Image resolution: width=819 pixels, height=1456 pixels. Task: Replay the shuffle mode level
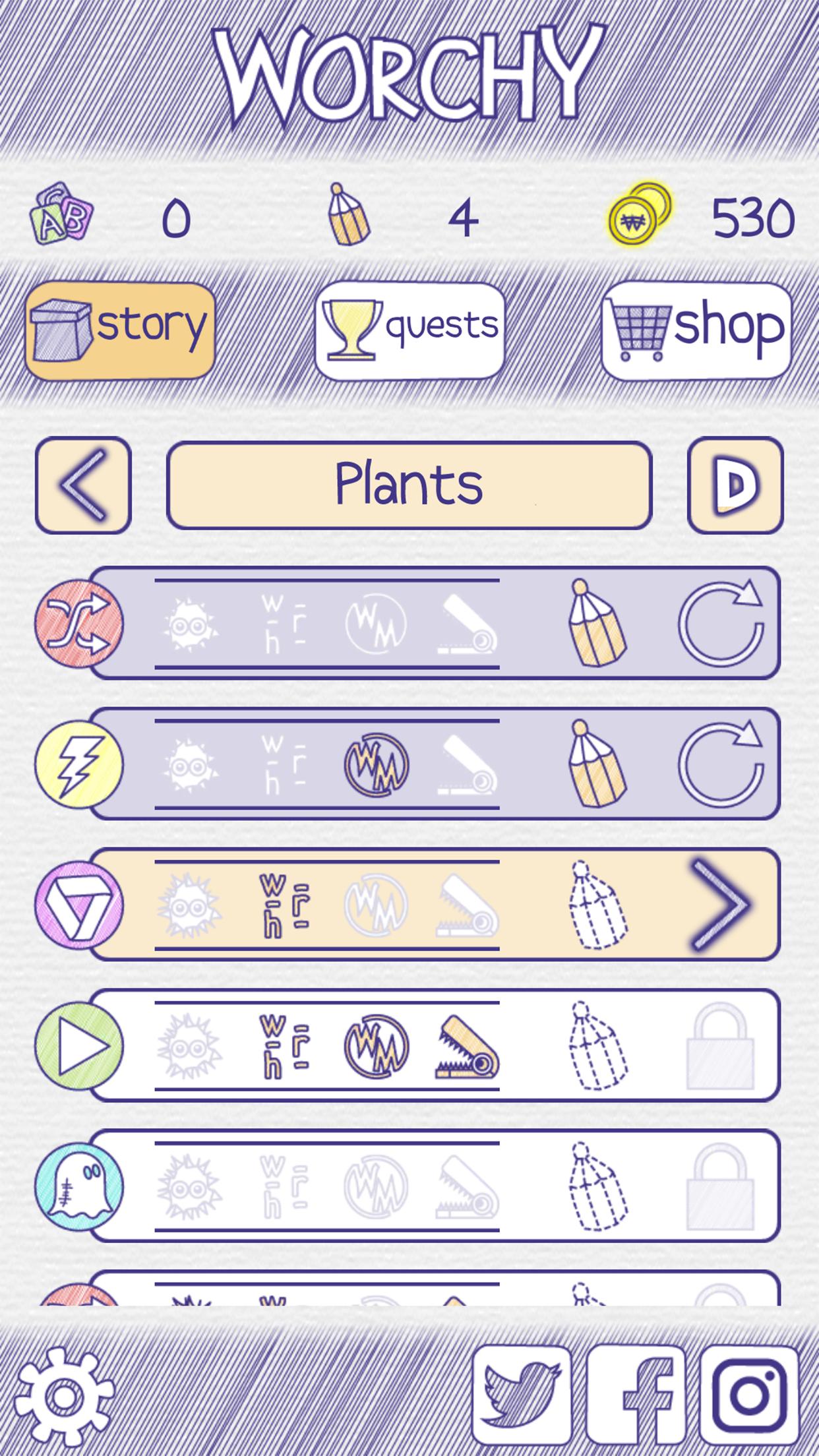click(x=720, y=623)
